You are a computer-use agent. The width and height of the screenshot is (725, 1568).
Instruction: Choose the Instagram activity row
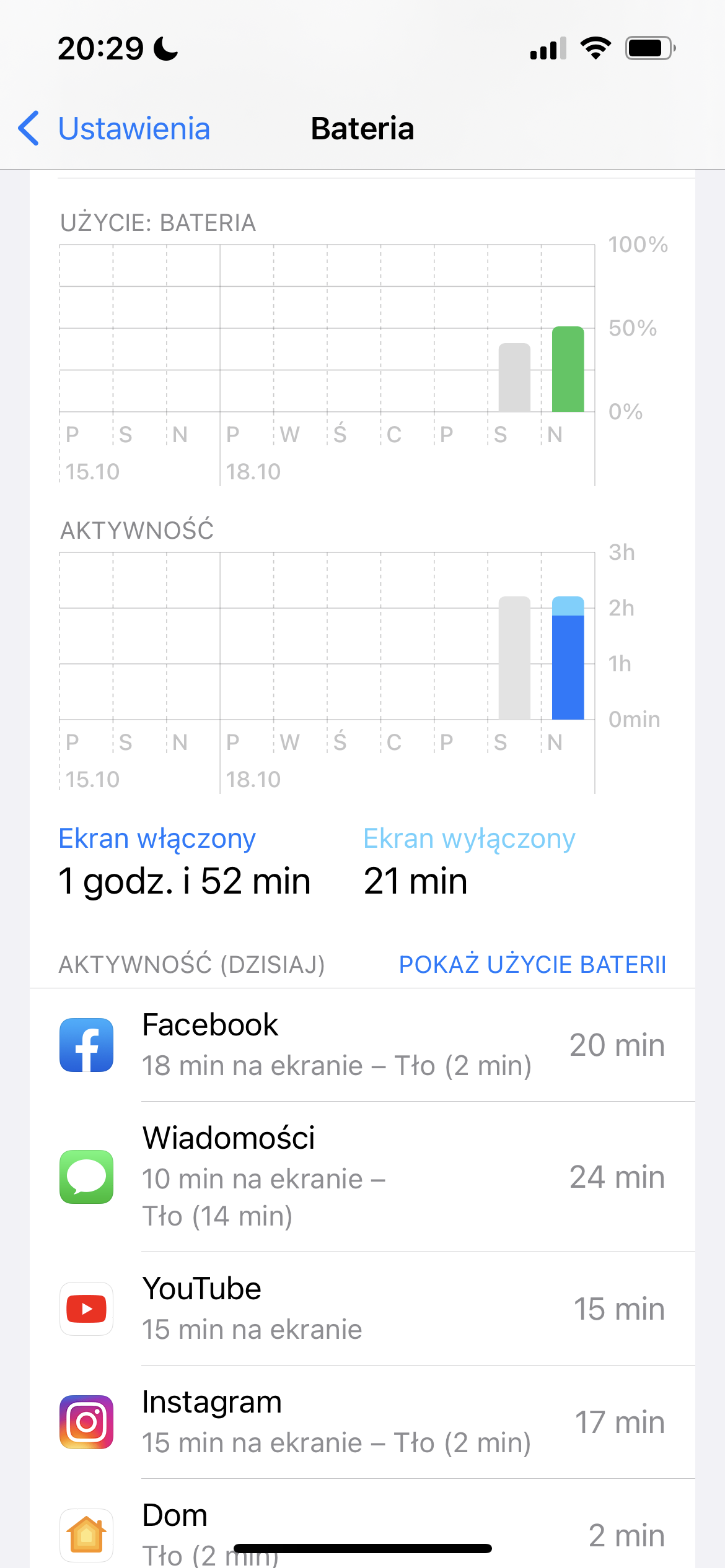pos(362,1422)
